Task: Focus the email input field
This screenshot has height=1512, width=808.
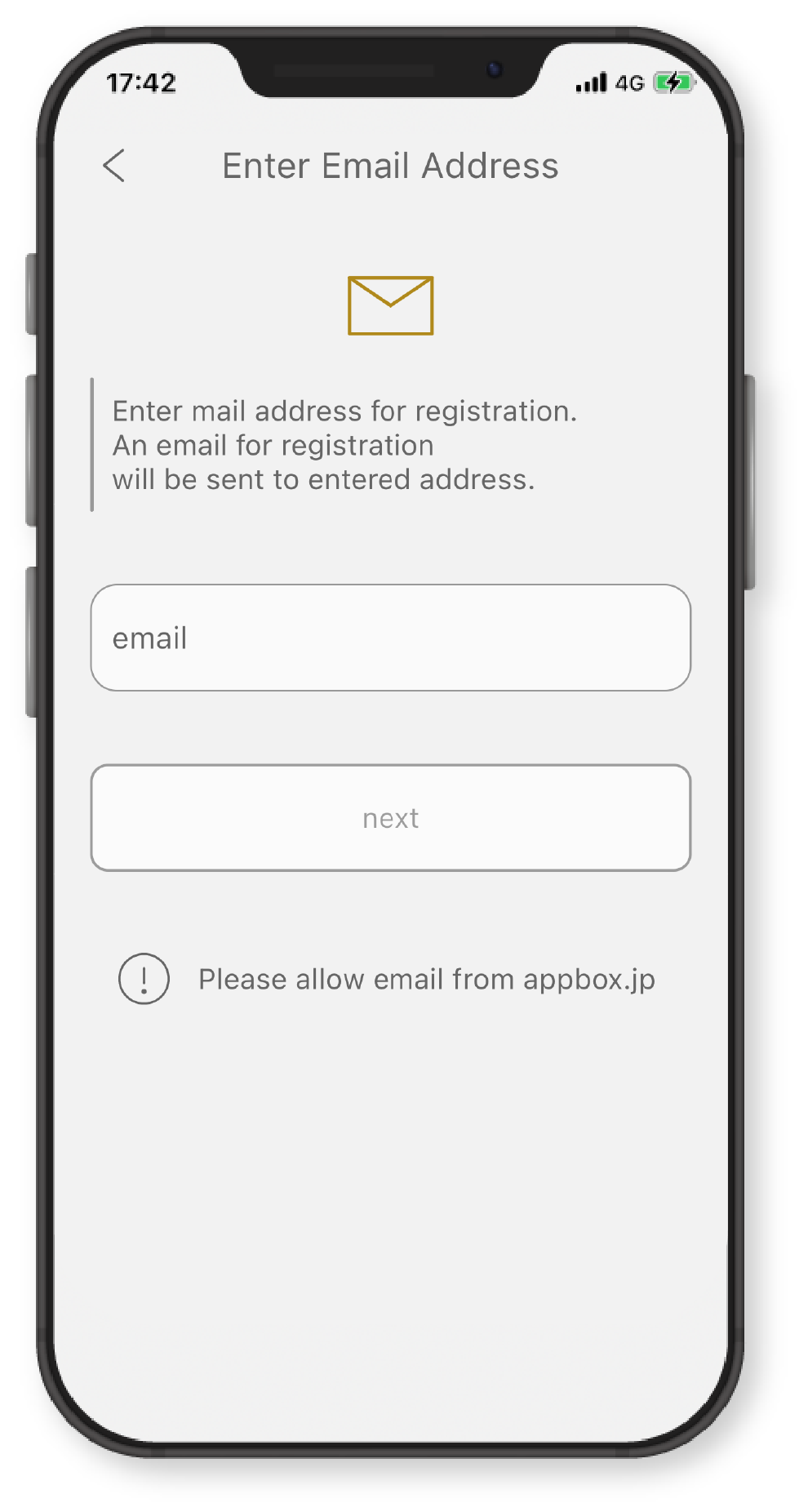Action: [x=391, y=638]
